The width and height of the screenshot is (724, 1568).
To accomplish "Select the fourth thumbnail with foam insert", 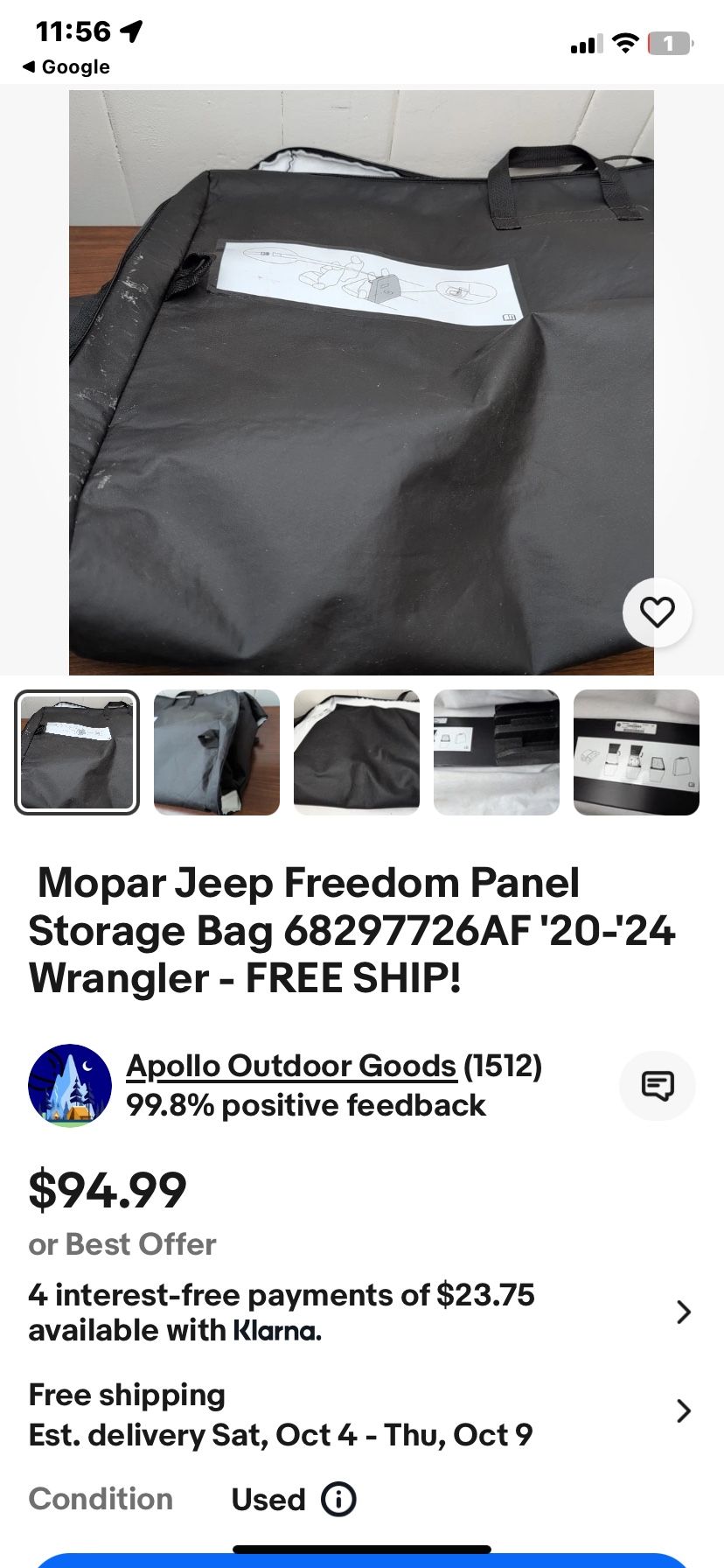I will (x=497, y=752).
